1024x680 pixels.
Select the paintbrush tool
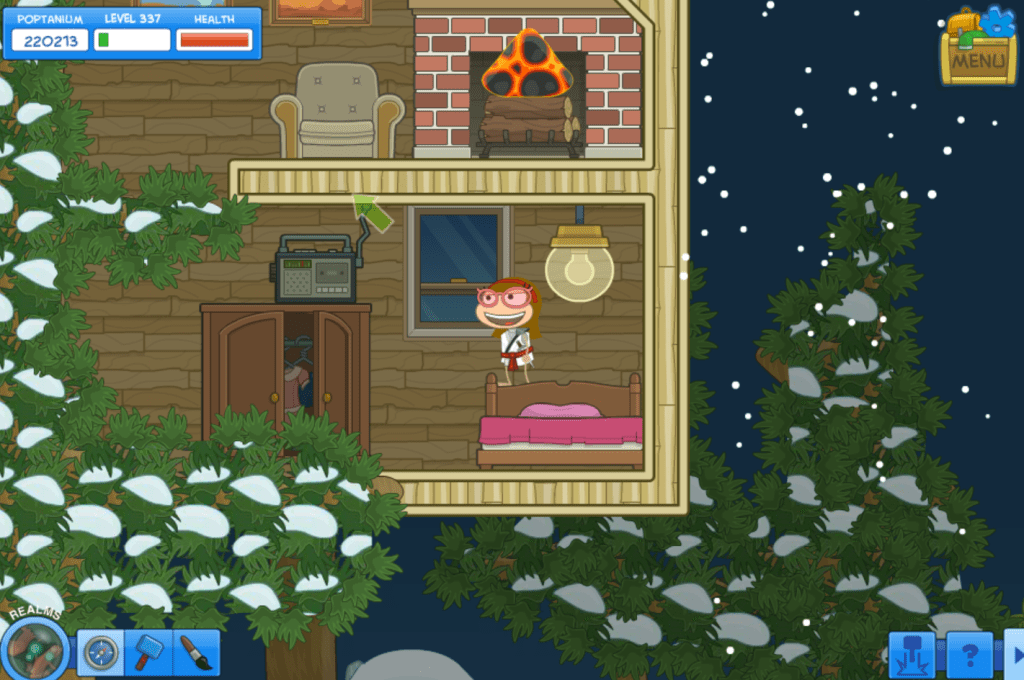tap(196, 654)
